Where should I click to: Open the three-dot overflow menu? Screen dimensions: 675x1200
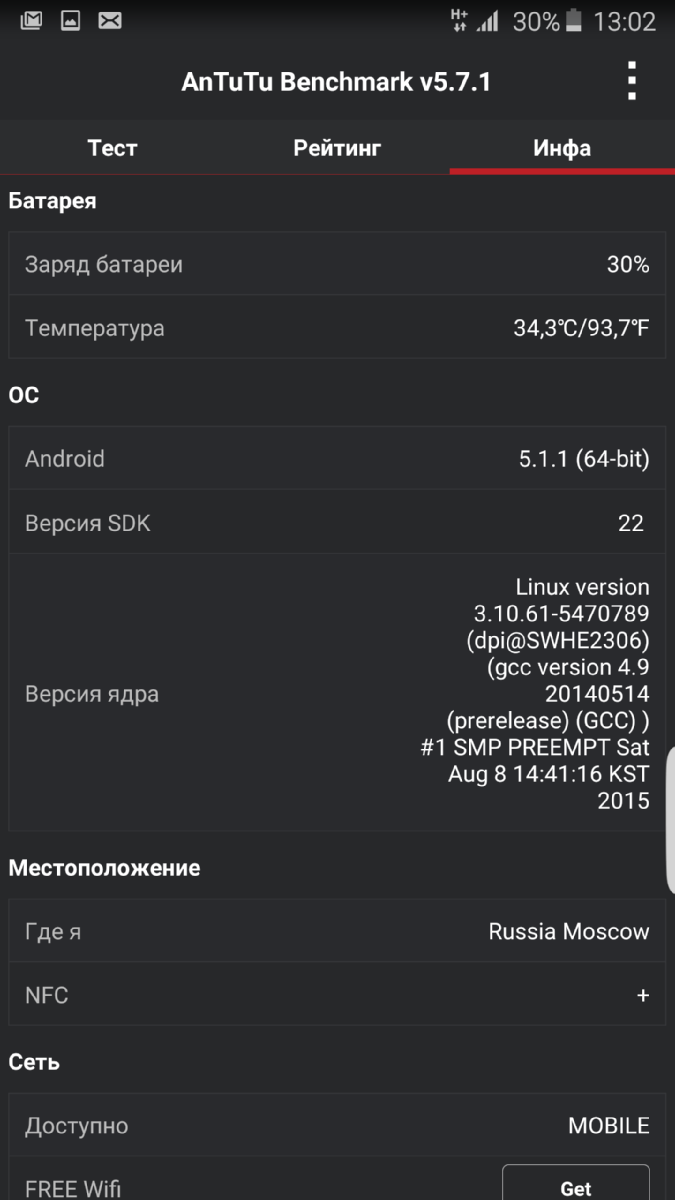tap(631, 81)
